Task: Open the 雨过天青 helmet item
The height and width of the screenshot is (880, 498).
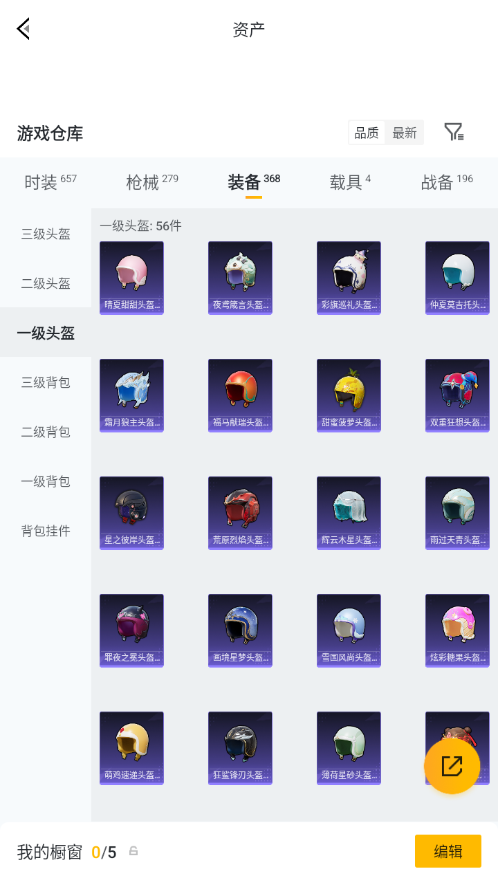Action: tap(457, 513)
